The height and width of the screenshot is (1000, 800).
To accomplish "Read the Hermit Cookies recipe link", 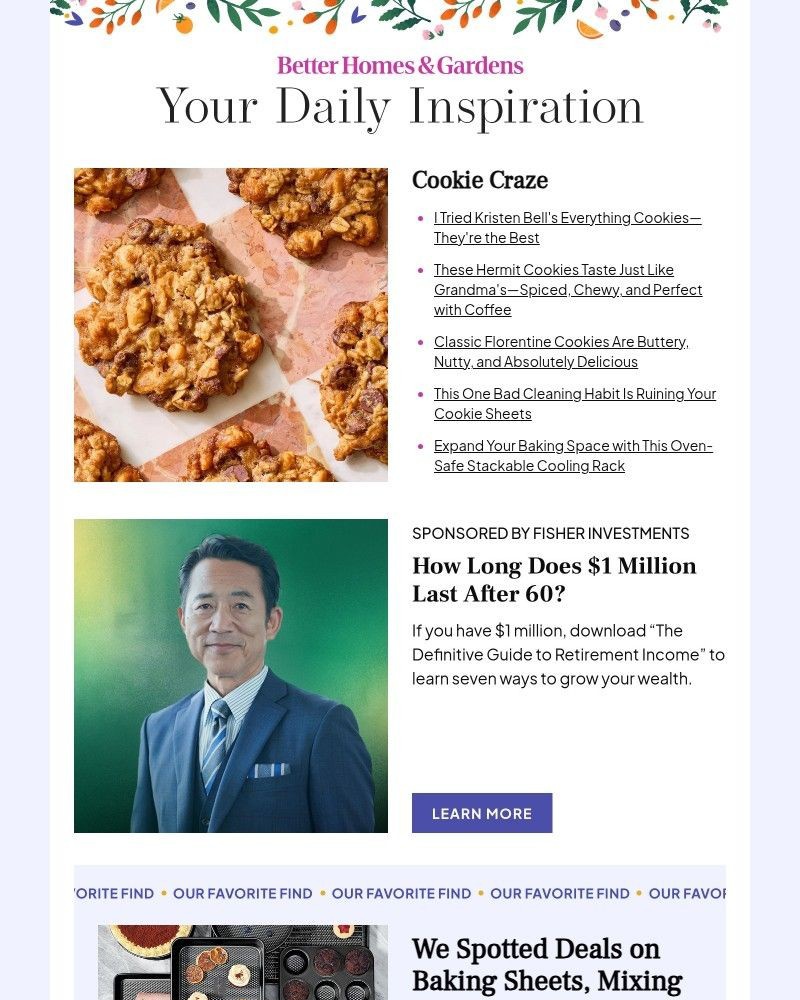I will pyautogui.click(x=567, y=289).
